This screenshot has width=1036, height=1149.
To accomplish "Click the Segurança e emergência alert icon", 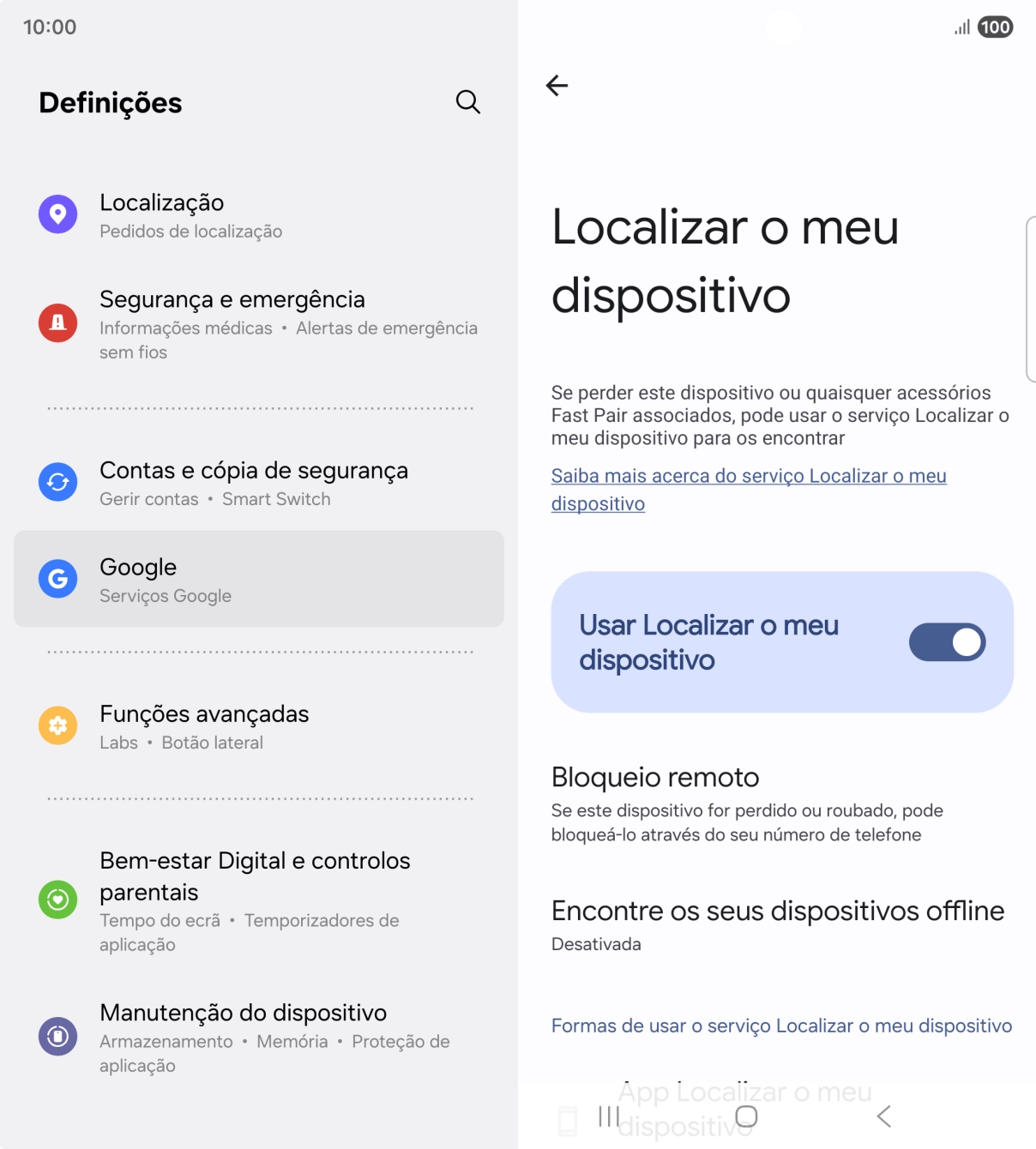I will [57, 324].
